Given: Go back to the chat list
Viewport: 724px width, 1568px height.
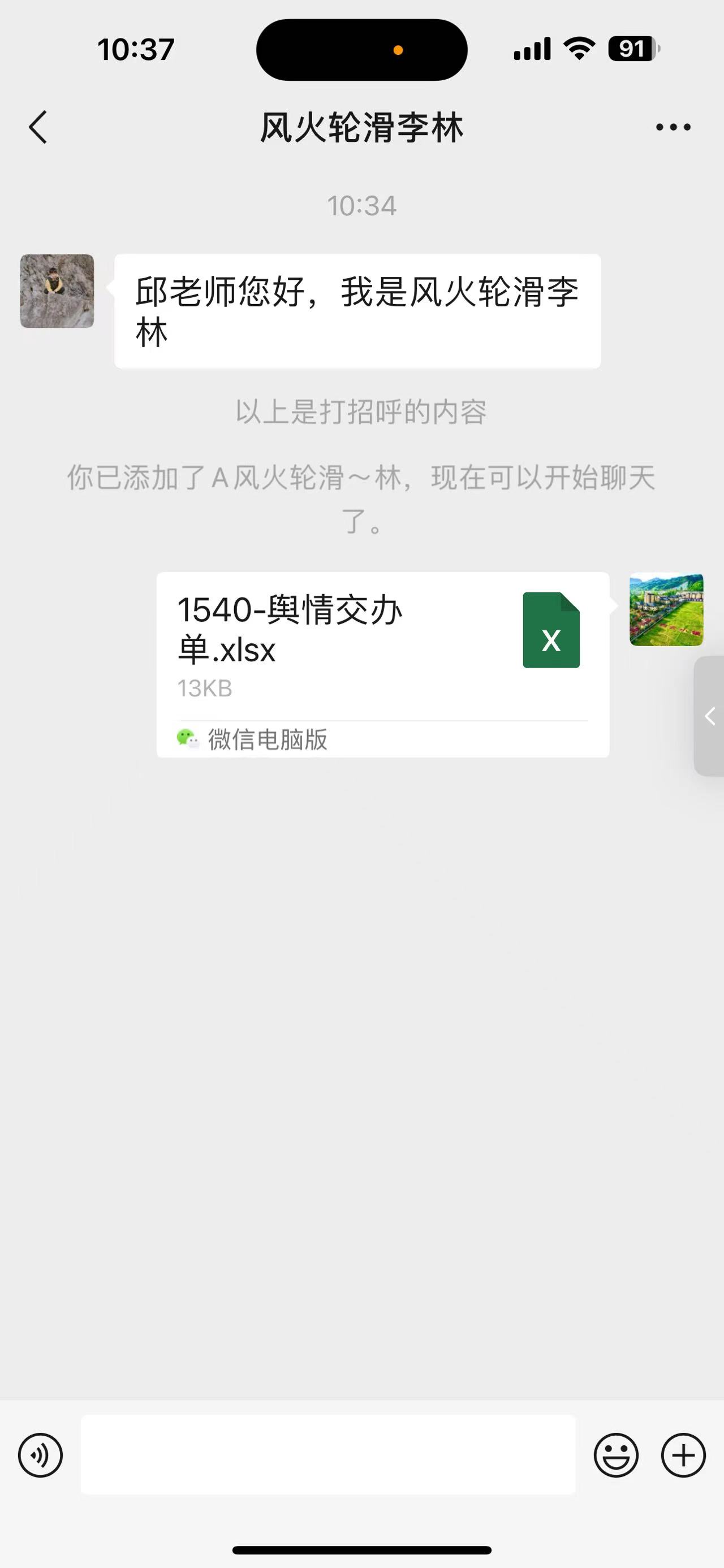Looking at the screenshot, I should coord(38,127).
